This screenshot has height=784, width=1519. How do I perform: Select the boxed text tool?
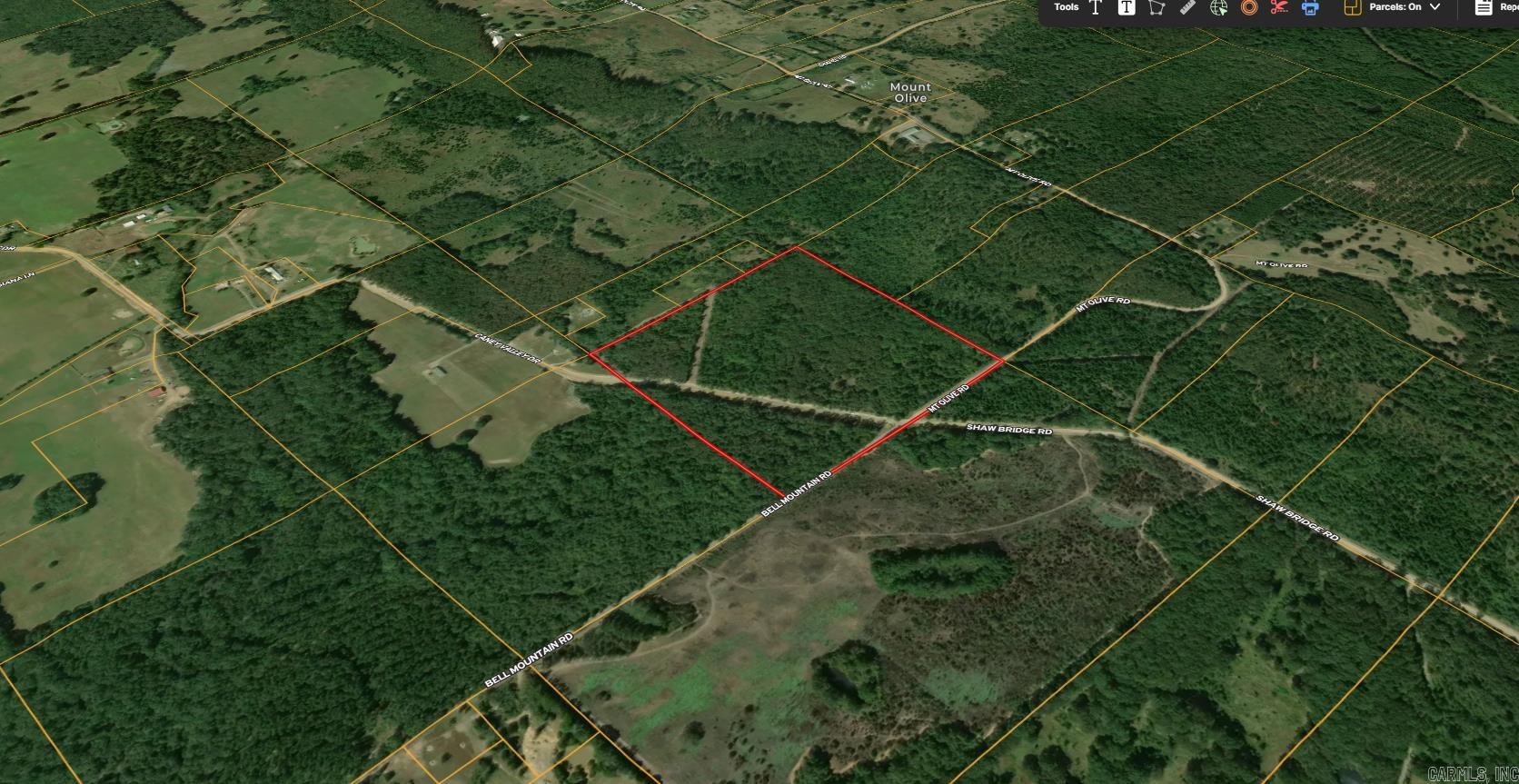click(x=1126, y=7)
